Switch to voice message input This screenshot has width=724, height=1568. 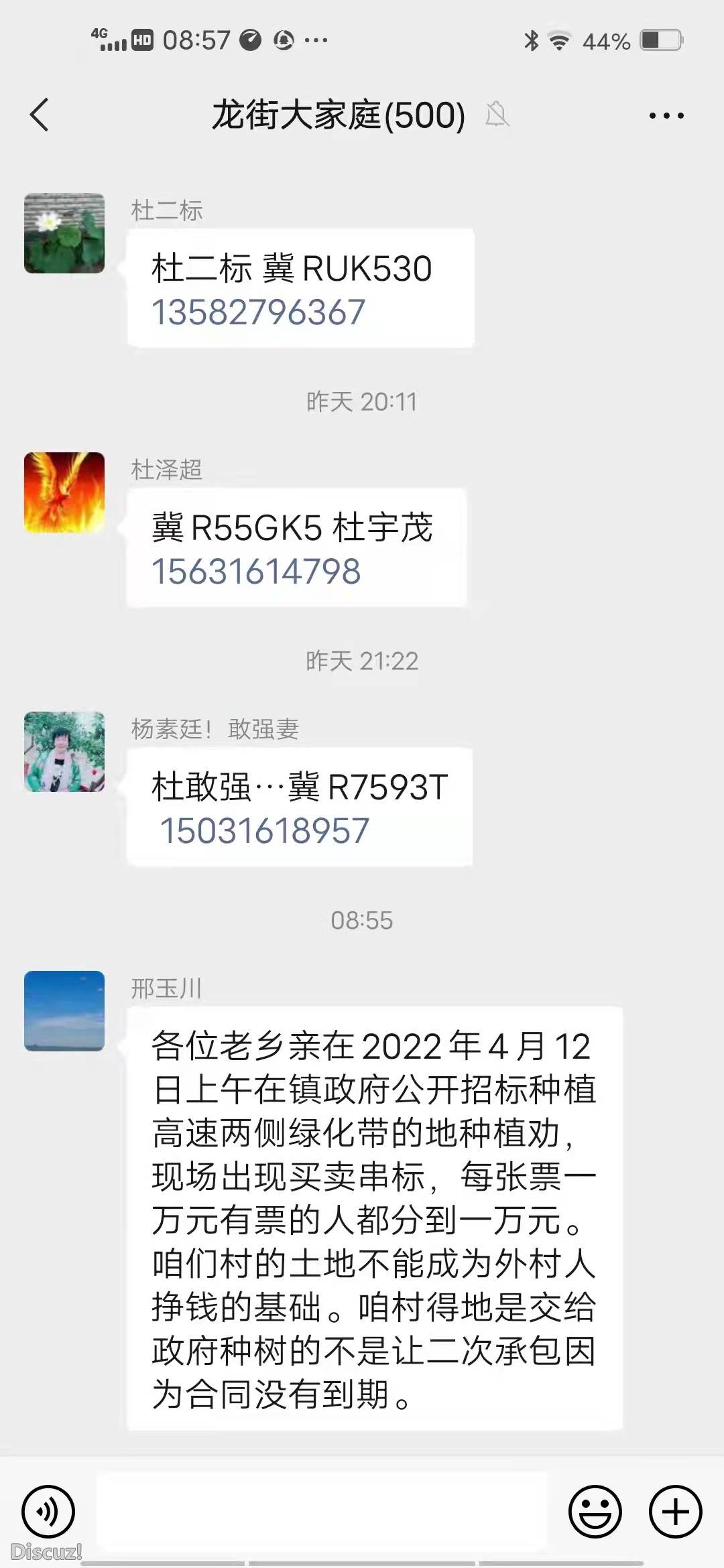point(48,1511)
